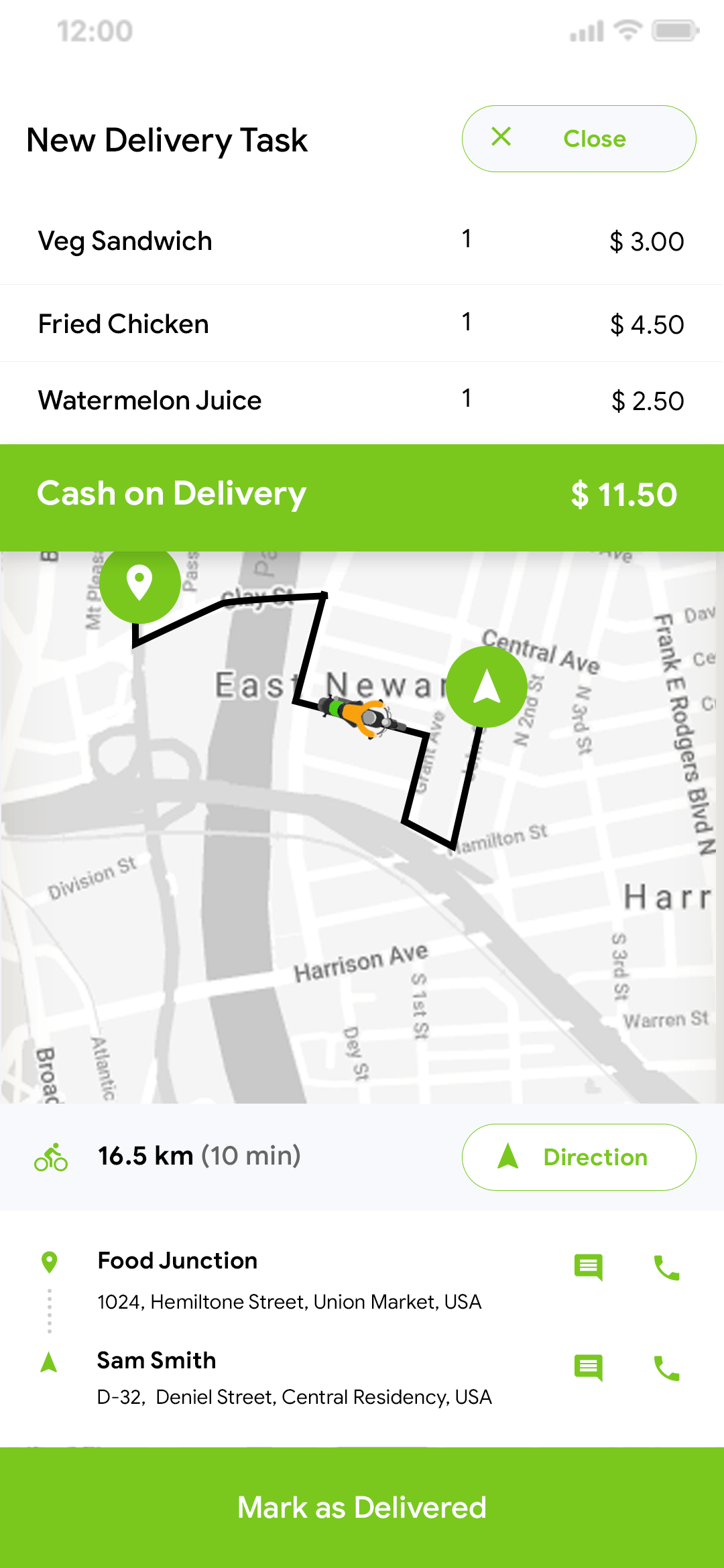Select the Fried Chicken list item
Viewport: 724px width, 1568px height.
[362, 323]
